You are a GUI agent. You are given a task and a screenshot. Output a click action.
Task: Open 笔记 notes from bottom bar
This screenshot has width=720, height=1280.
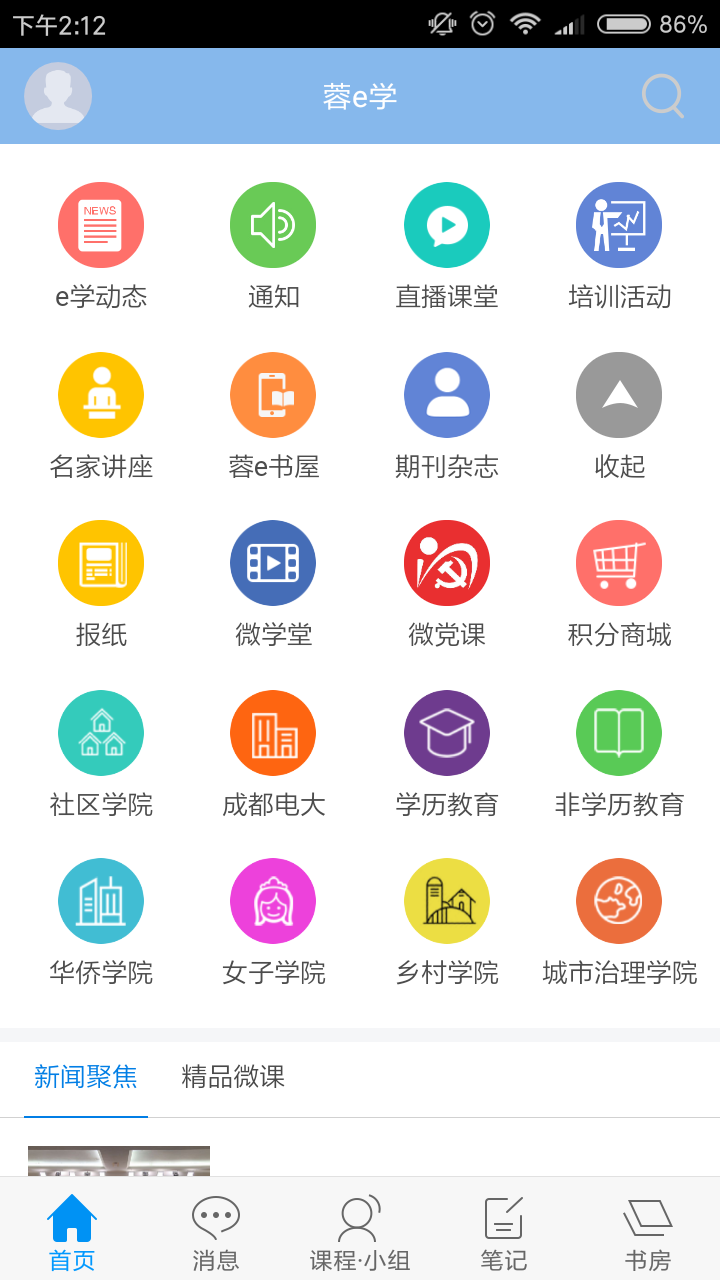502,1230
